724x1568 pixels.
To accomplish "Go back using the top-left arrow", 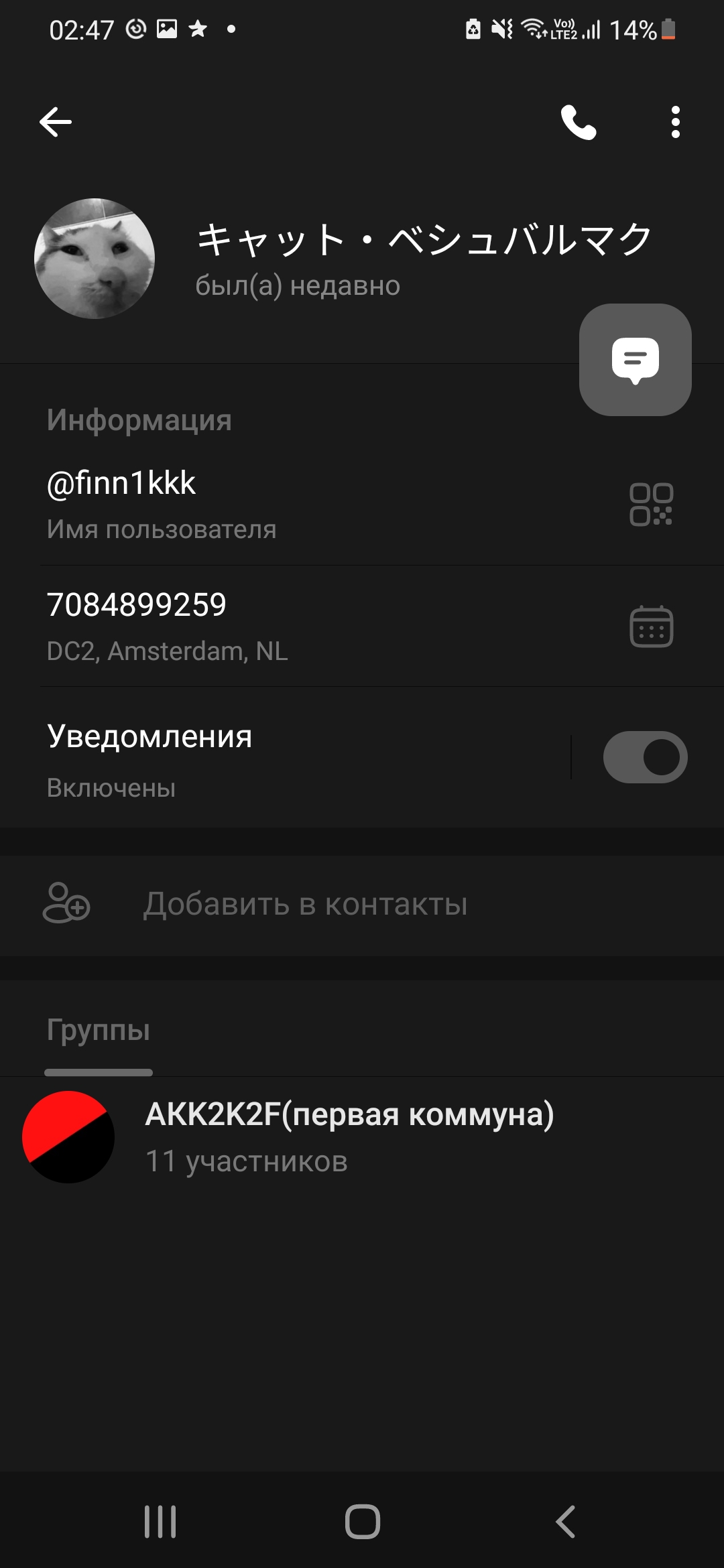I will coord(56,122).
